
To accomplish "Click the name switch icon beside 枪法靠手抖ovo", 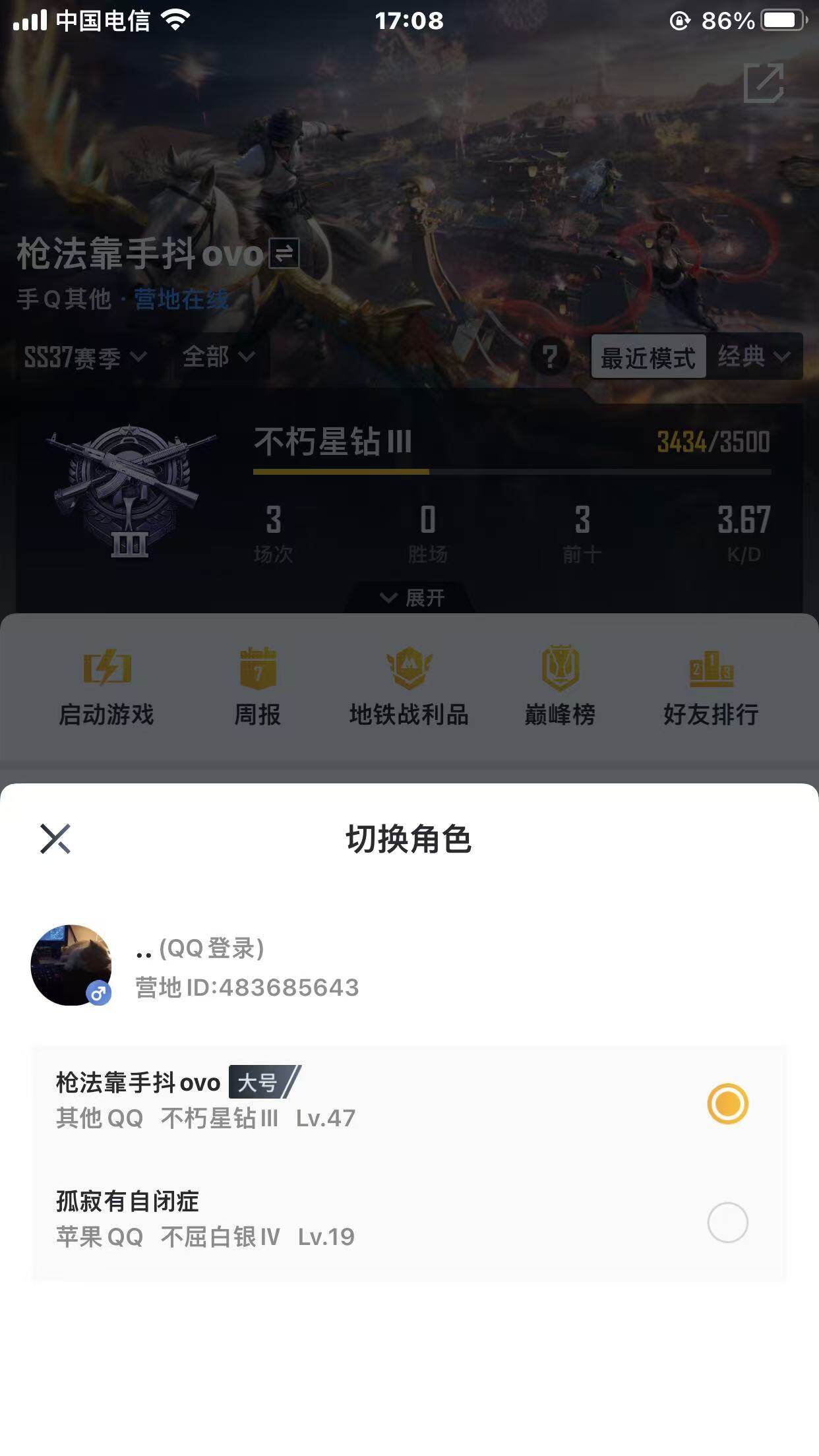I will pyautogui.click(x=285, y=253).
